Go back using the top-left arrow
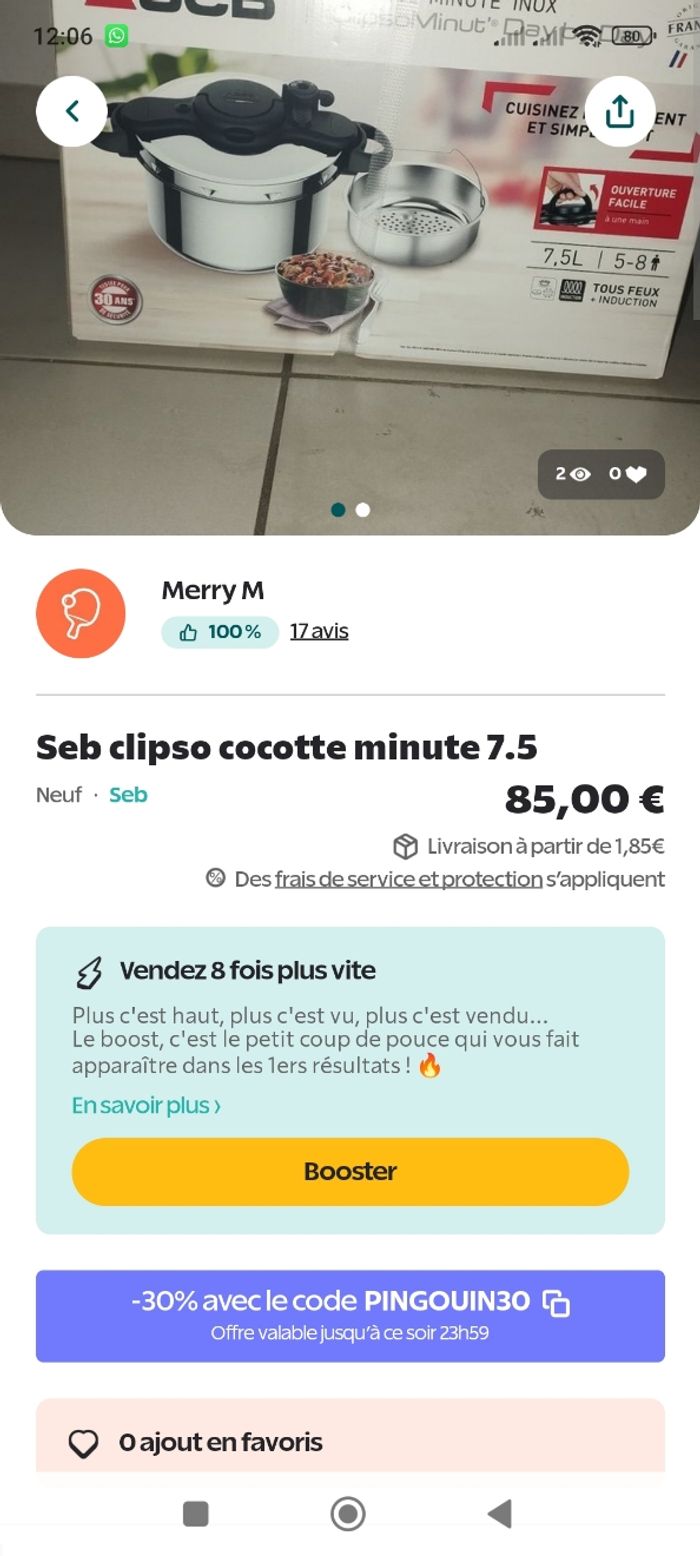Image resolution: width=700 pixels, height=1556 pixels. point(72,111)
